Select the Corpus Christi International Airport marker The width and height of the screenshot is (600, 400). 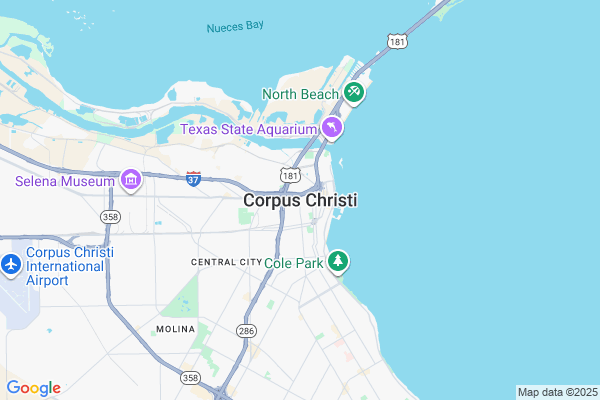coord(11,265)
